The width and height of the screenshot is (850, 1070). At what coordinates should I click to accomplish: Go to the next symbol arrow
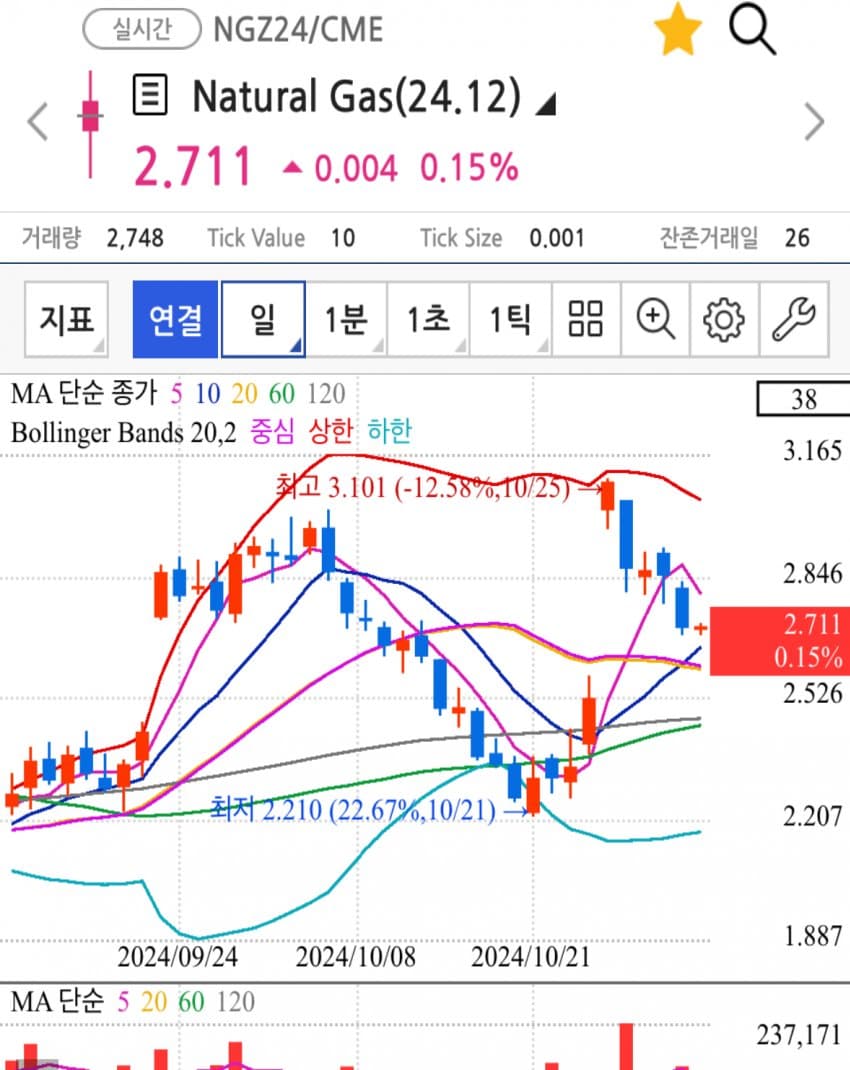point(814,123)
